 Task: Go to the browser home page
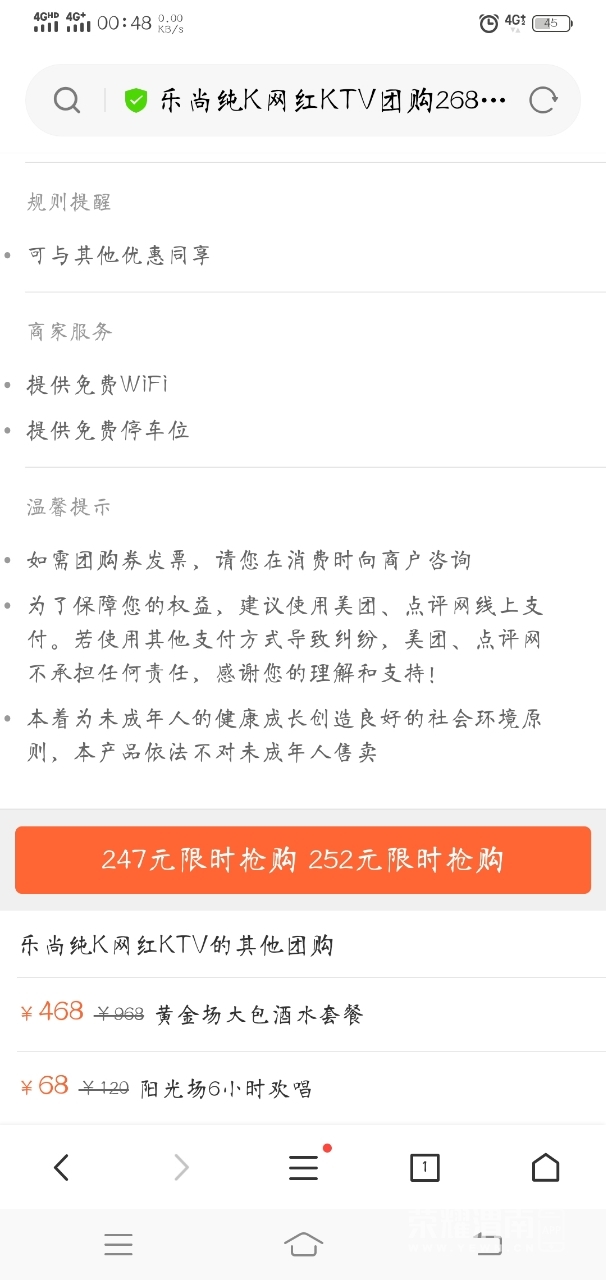coord(545,1167)
